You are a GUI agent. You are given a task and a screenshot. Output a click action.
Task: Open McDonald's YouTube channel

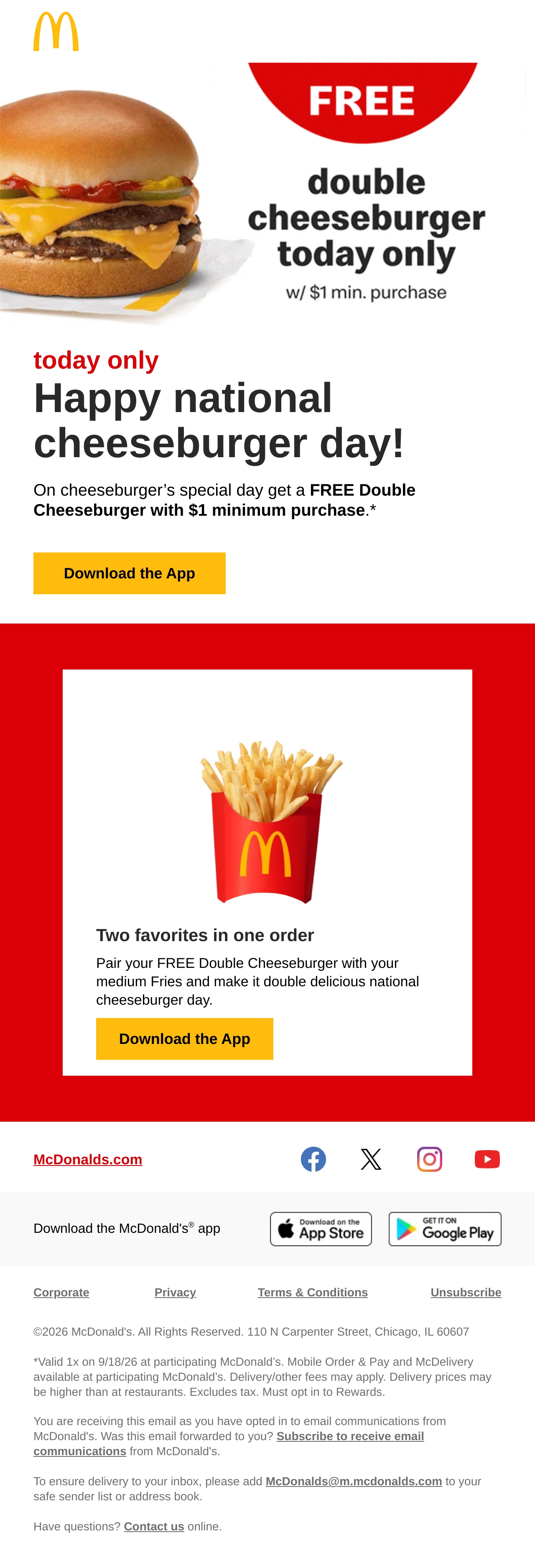(487, 1159)
